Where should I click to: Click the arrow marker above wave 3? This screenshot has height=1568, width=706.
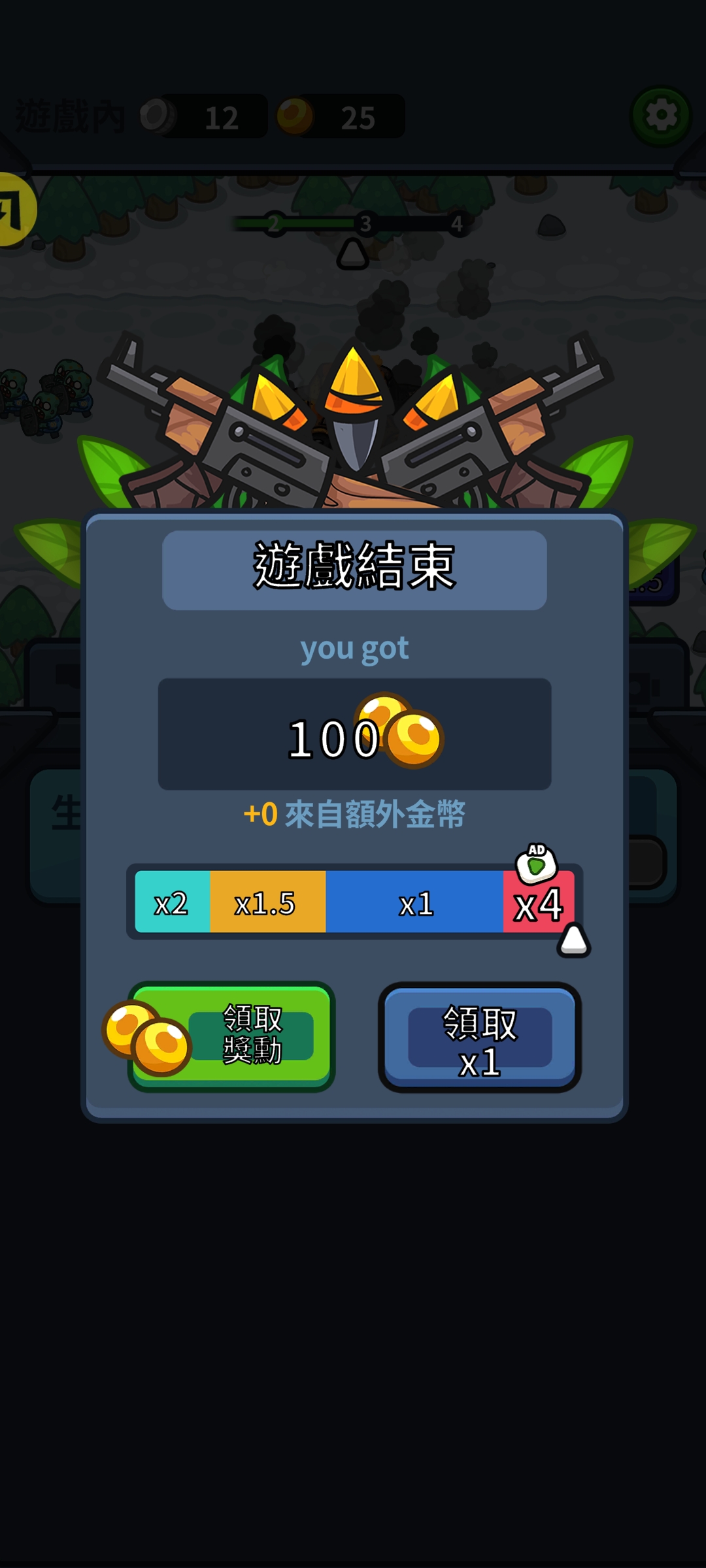coord(351,254)
